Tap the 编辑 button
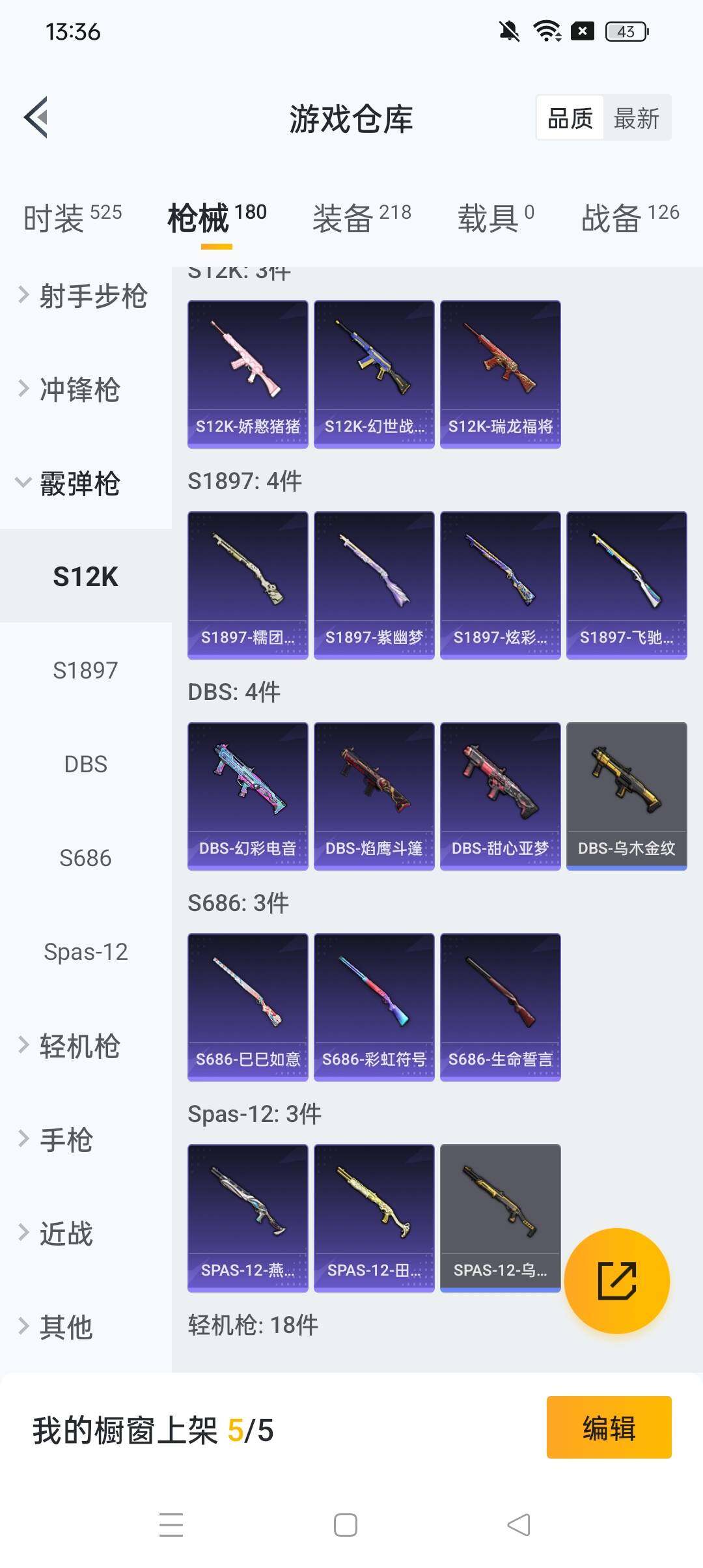 (x=609, y=1427)
